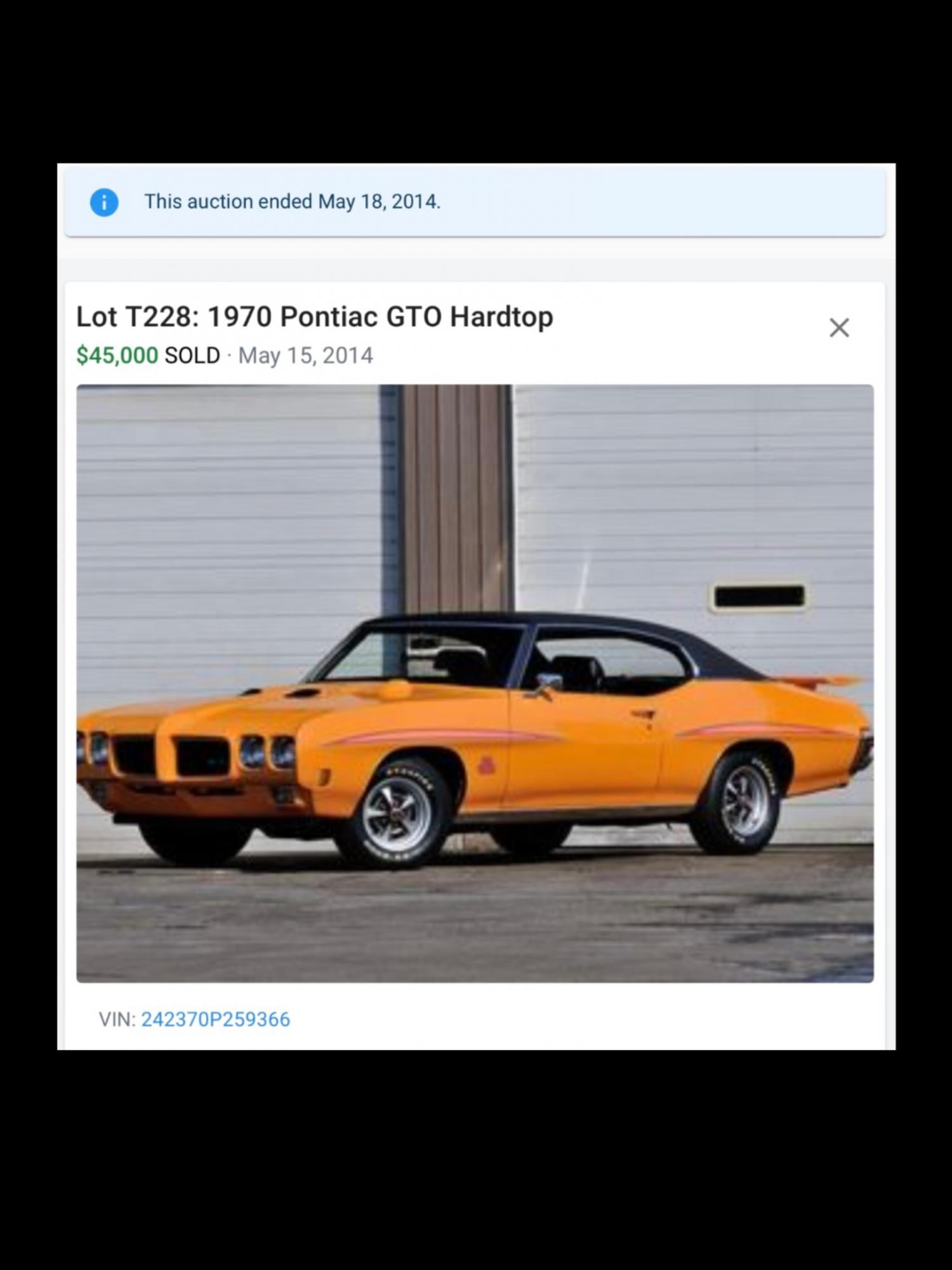Close the Lot T228 details card

(x=839, y=328)
